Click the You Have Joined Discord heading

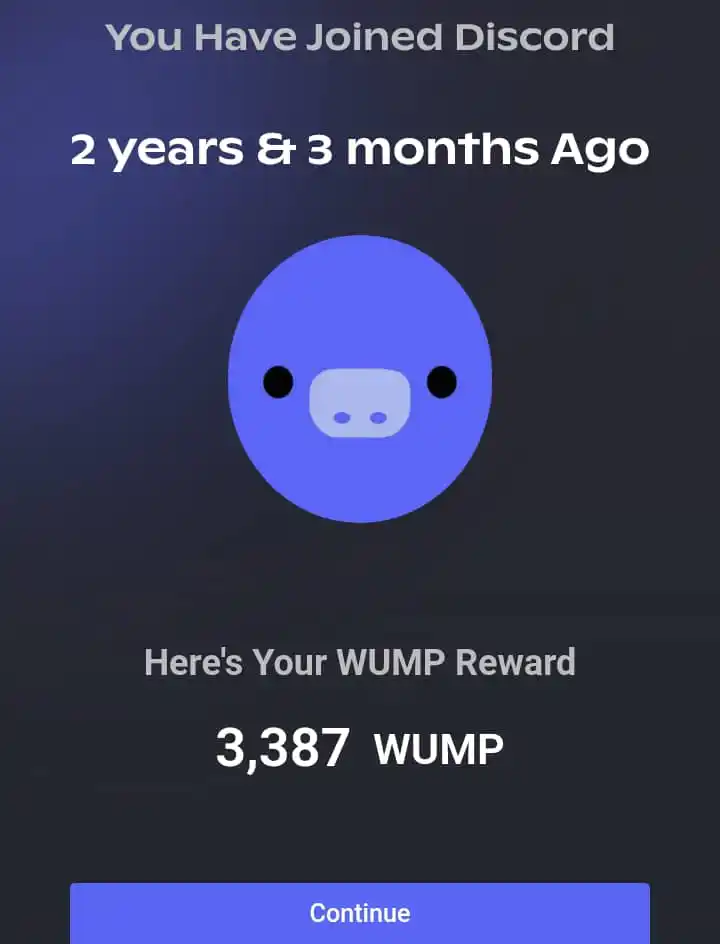(x=360, y=37)
